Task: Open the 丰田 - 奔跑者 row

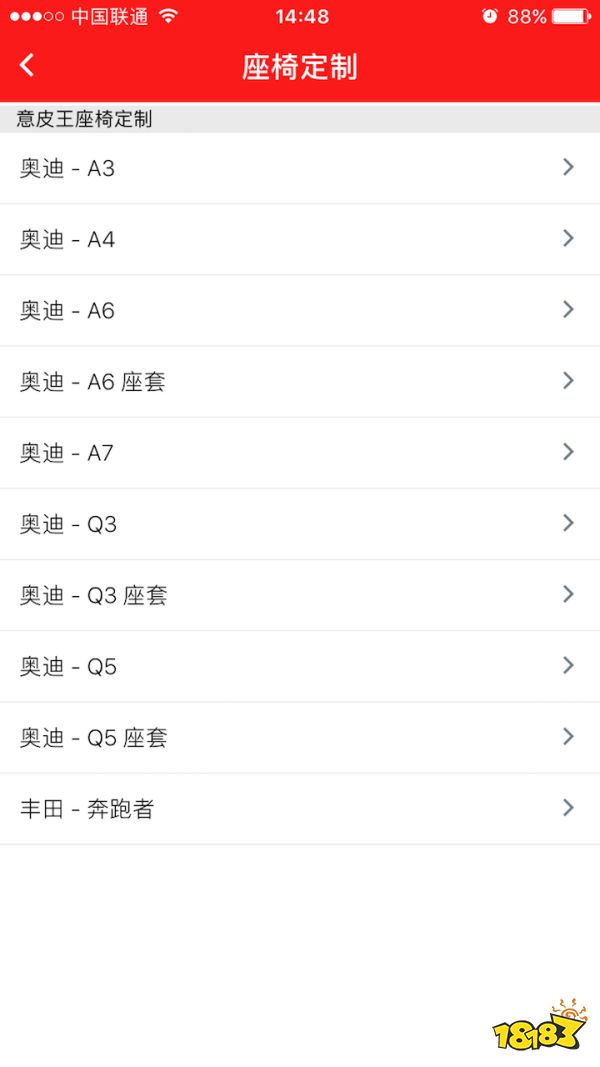Action: tap(300, 808)
